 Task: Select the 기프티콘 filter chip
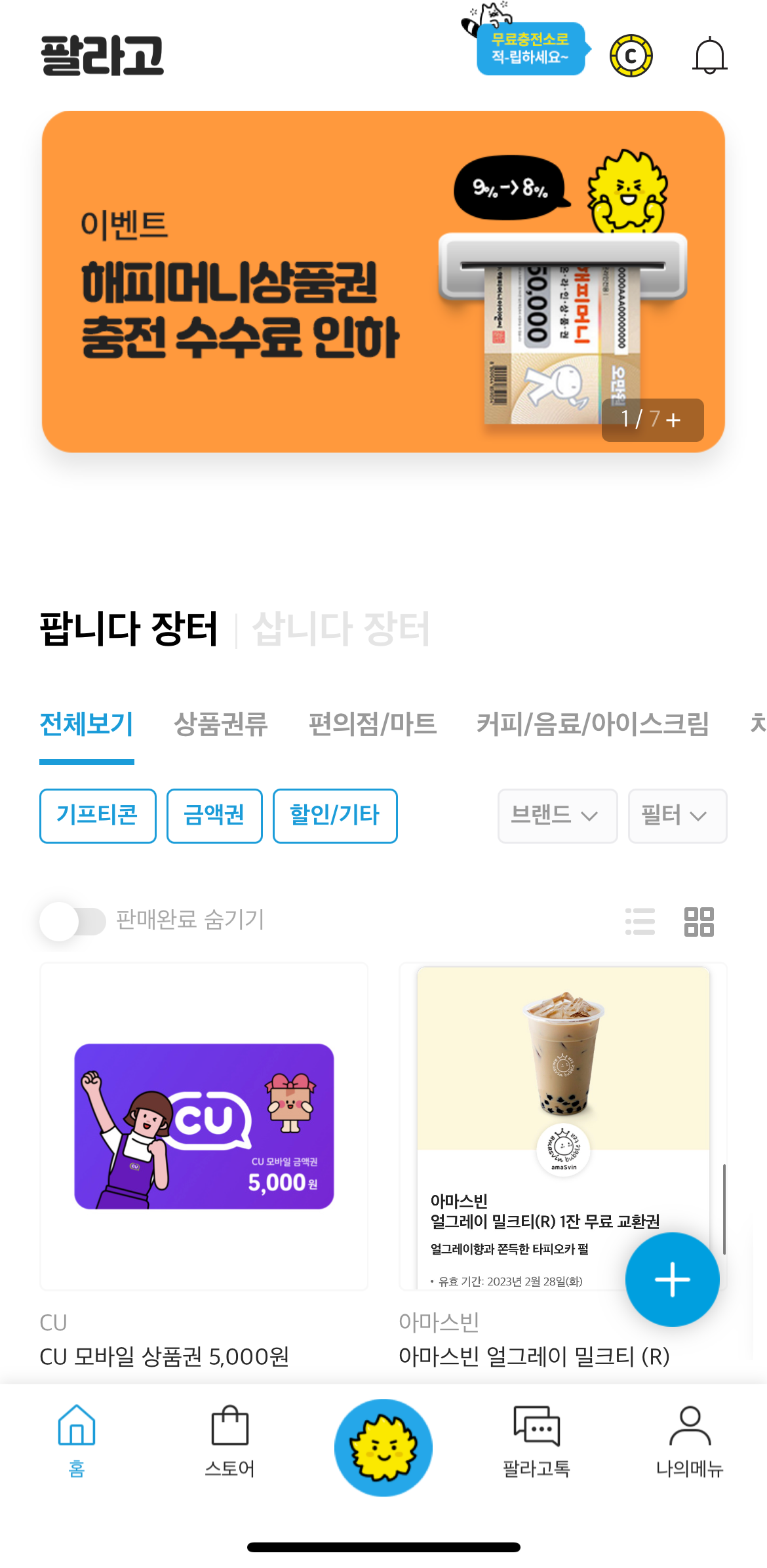tap(97, 815)
